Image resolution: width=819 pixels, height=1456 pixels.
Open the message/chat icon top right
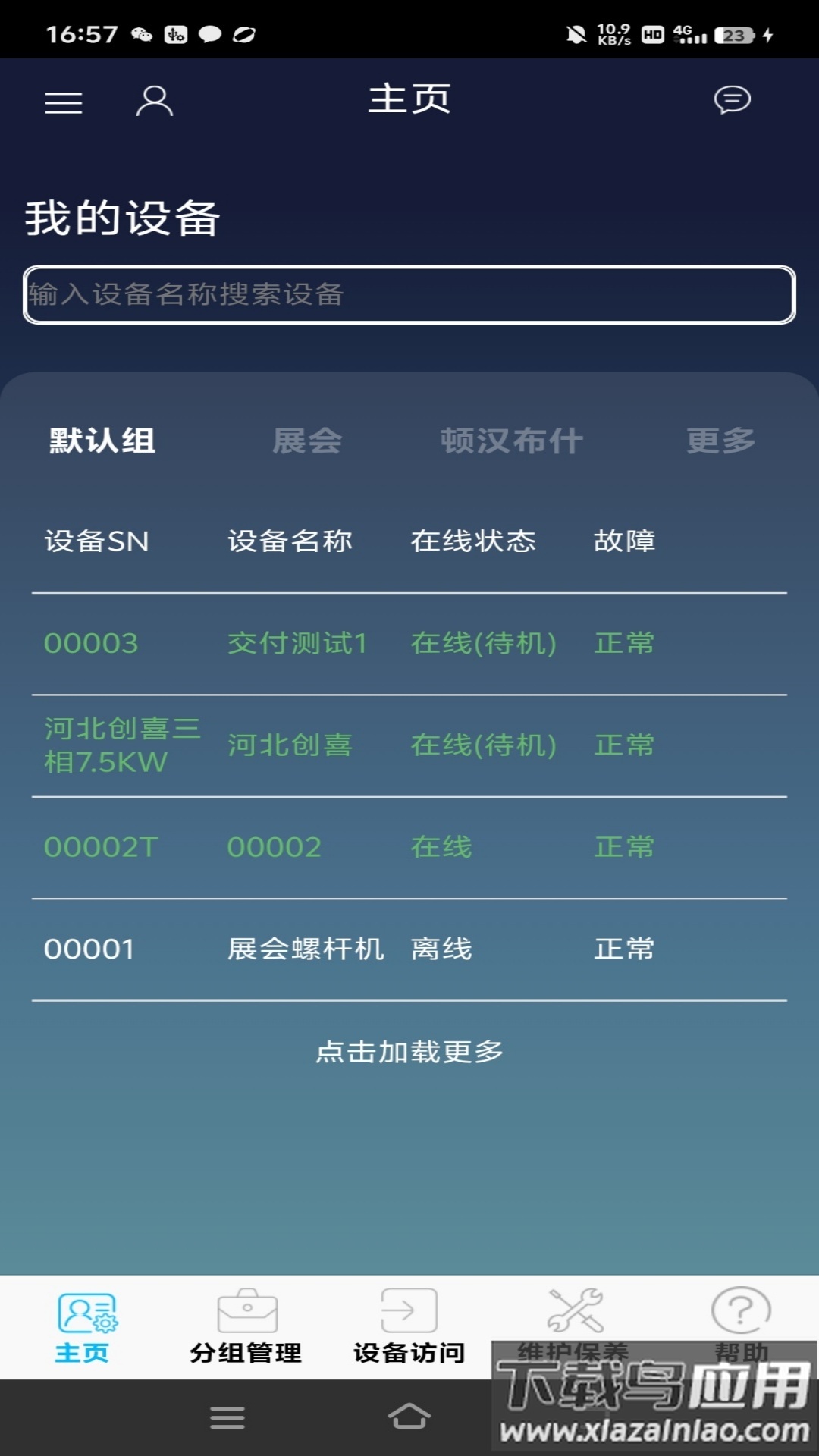(730, 100)
